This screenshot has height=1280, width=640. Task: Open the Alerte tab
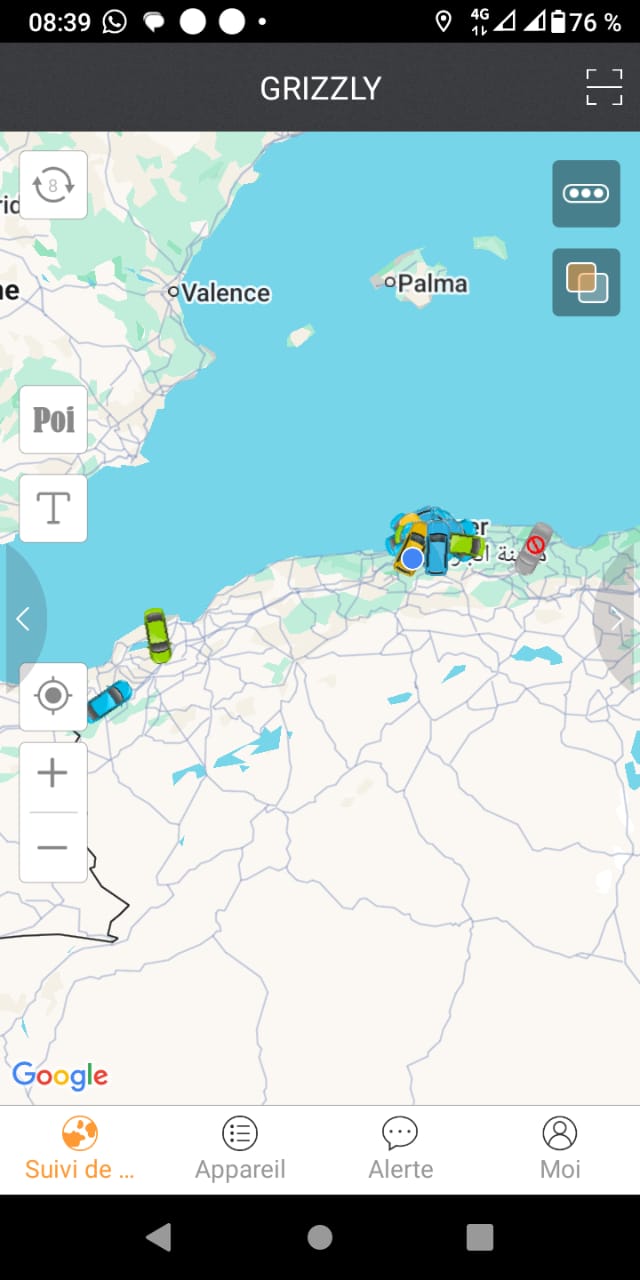(x=400, y=1149)
